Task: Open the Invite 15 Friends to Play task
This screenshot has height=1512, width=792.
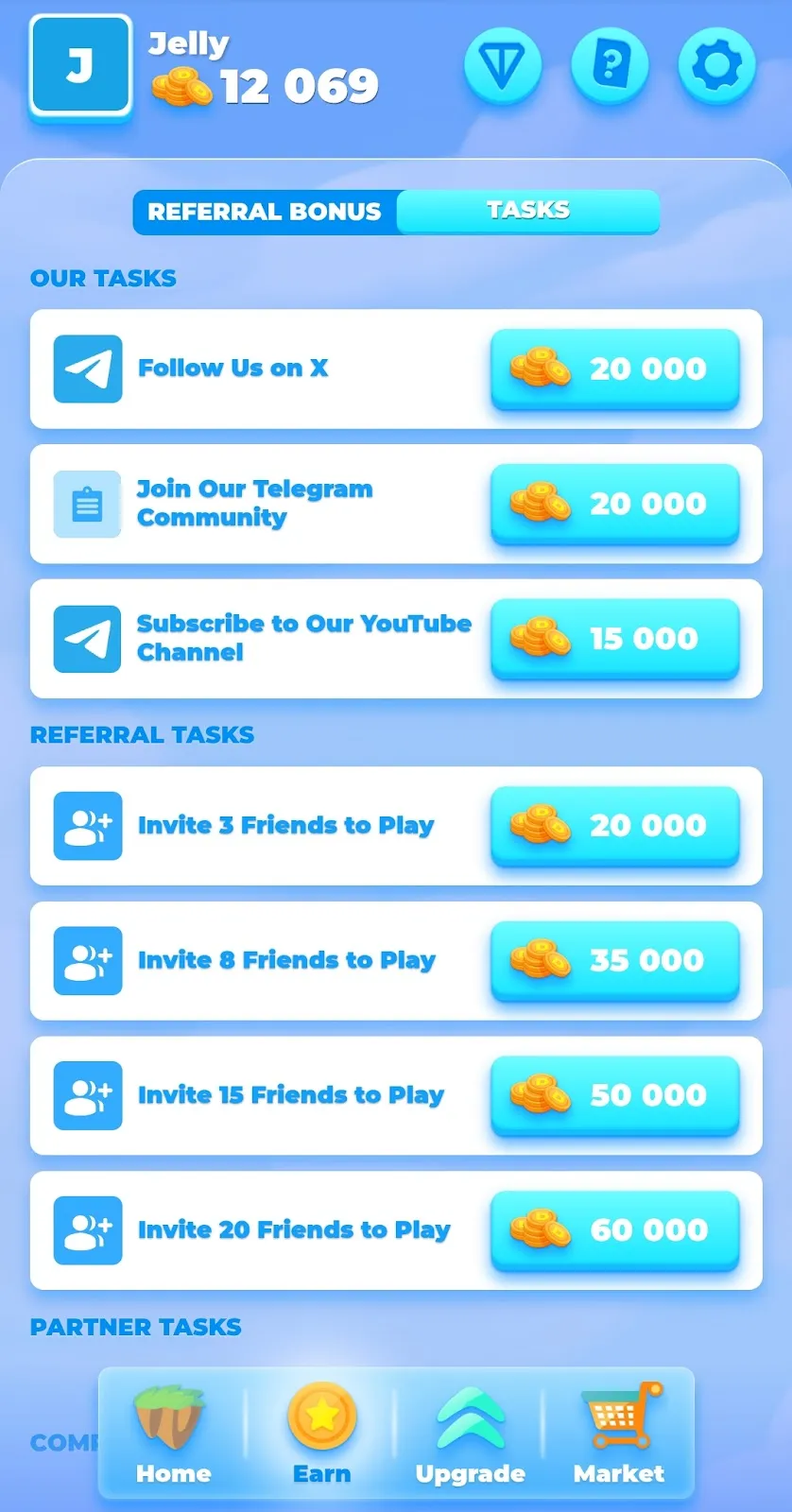Action: tap(396, 1095)
